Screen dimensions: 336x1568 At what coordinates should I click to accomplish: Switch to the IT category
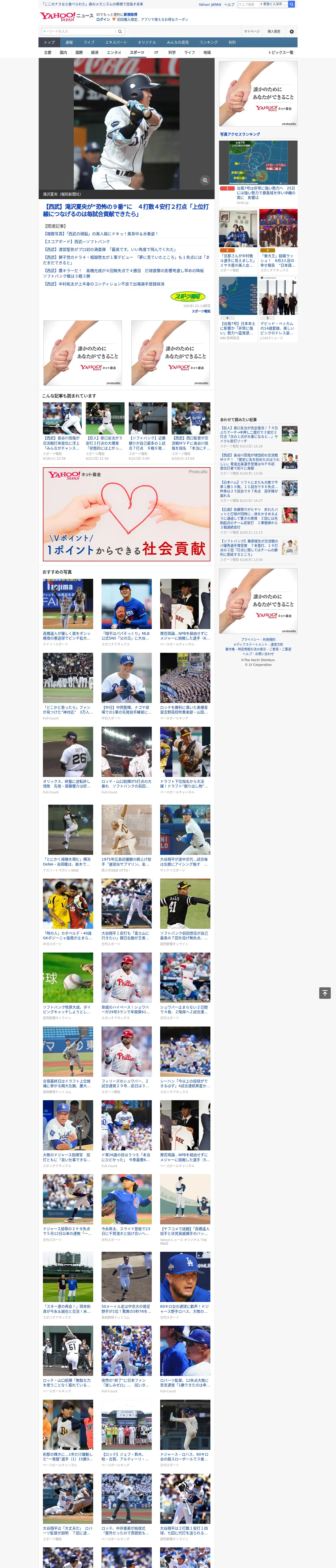[156, 52]
